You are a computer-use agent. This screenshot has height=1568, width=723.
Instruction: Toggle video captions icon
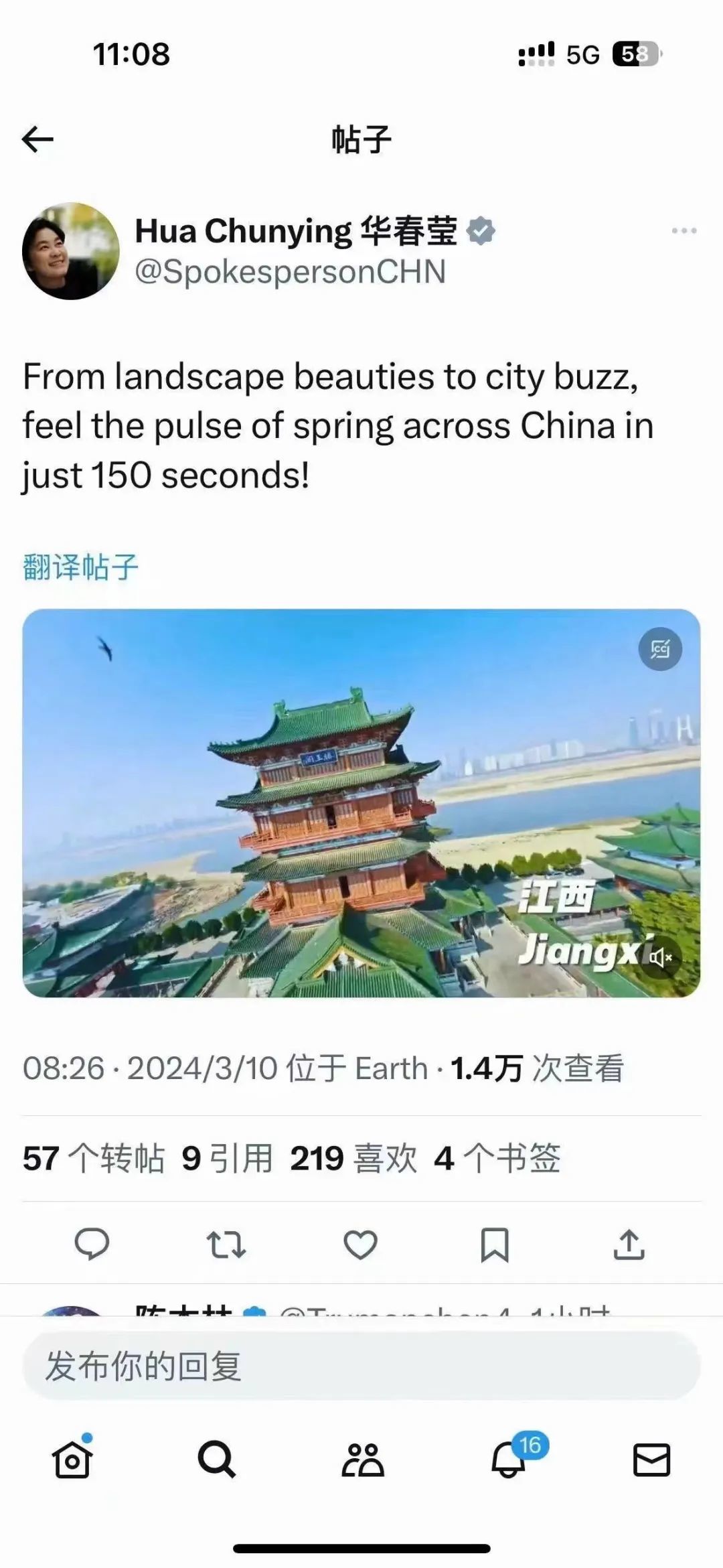coord(660,649)
